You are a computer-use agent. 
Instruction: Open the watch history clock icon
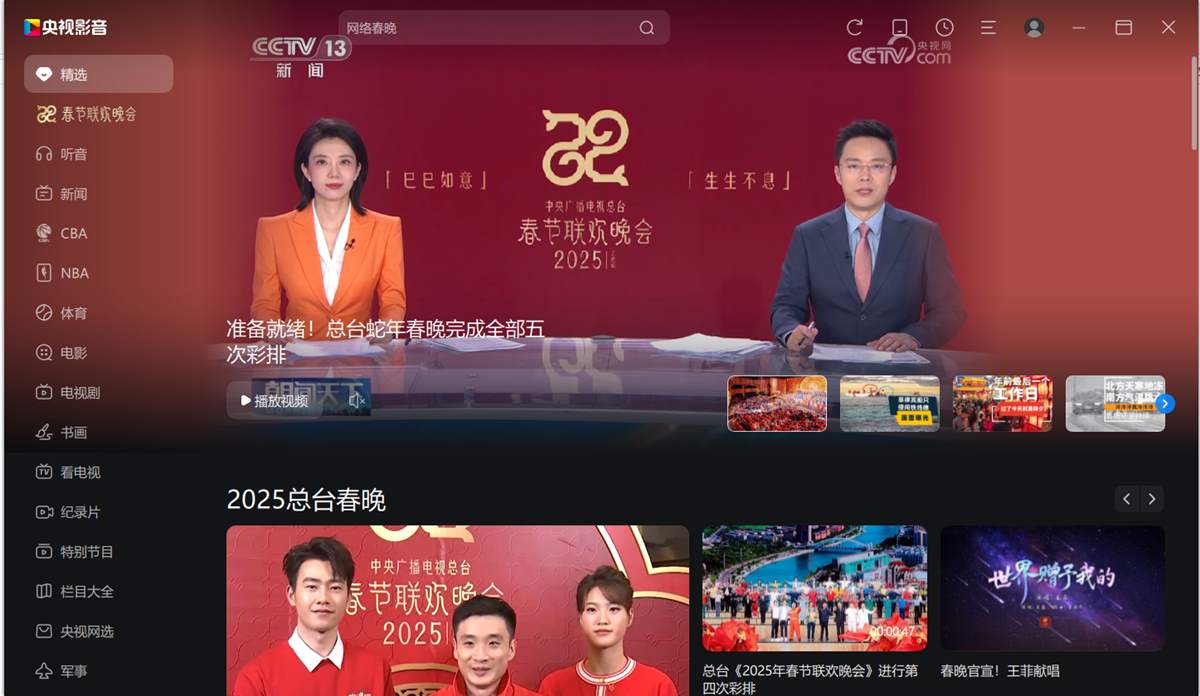(944, 28)
